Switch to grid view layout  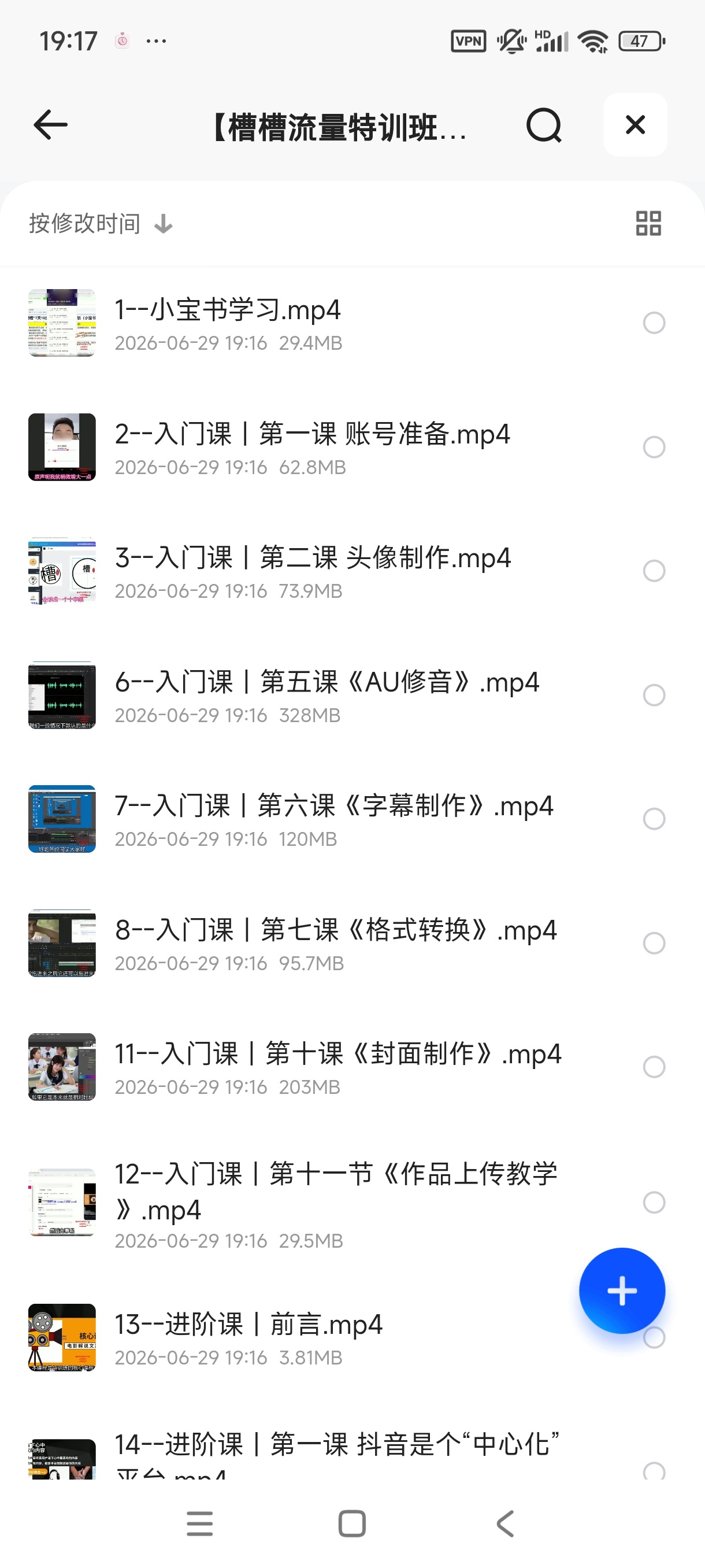pos(648,223)
